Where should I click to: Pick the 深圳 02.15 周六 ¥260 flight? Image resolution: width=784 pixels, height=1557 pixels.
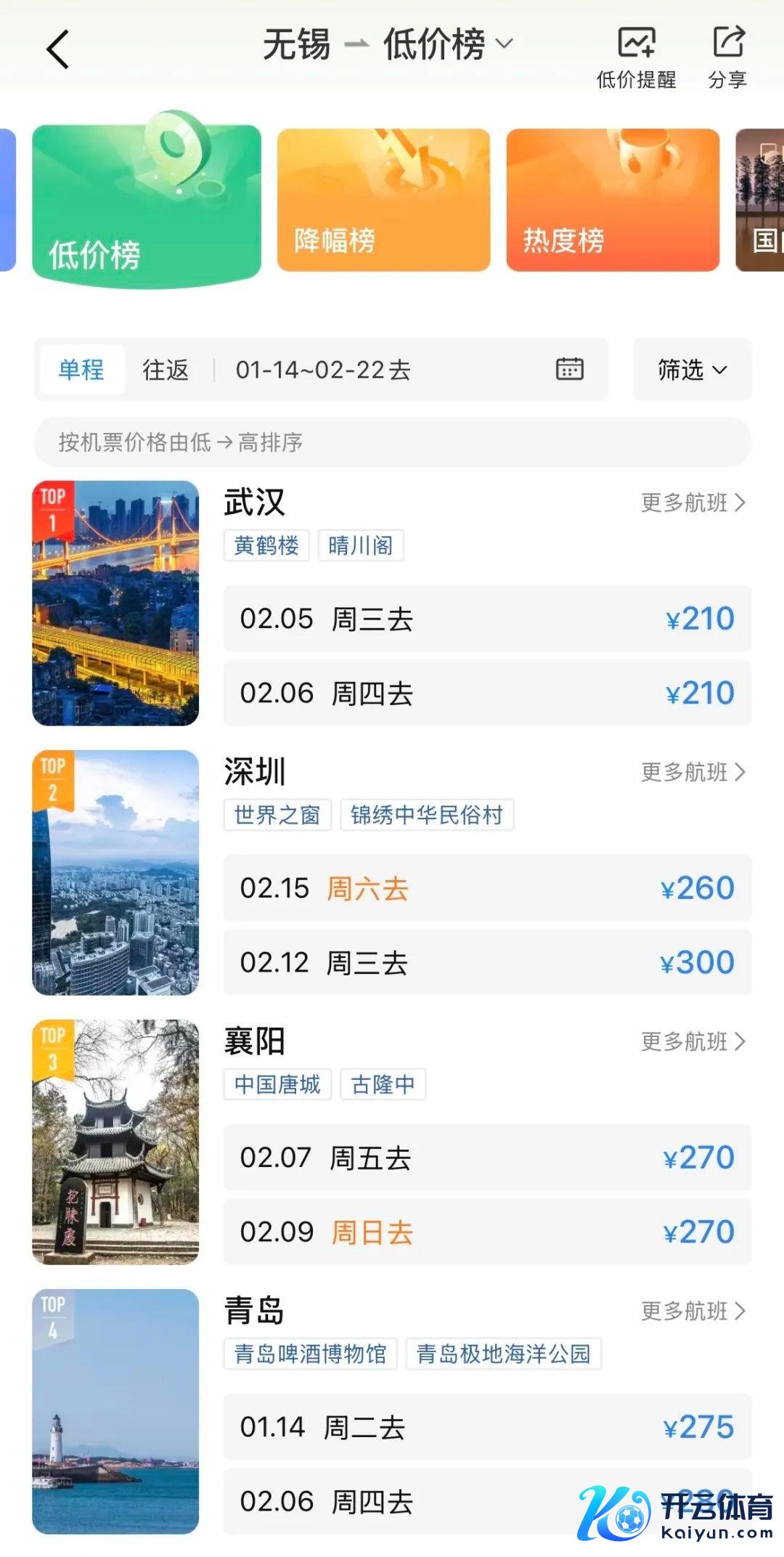(x=487, y=889)
